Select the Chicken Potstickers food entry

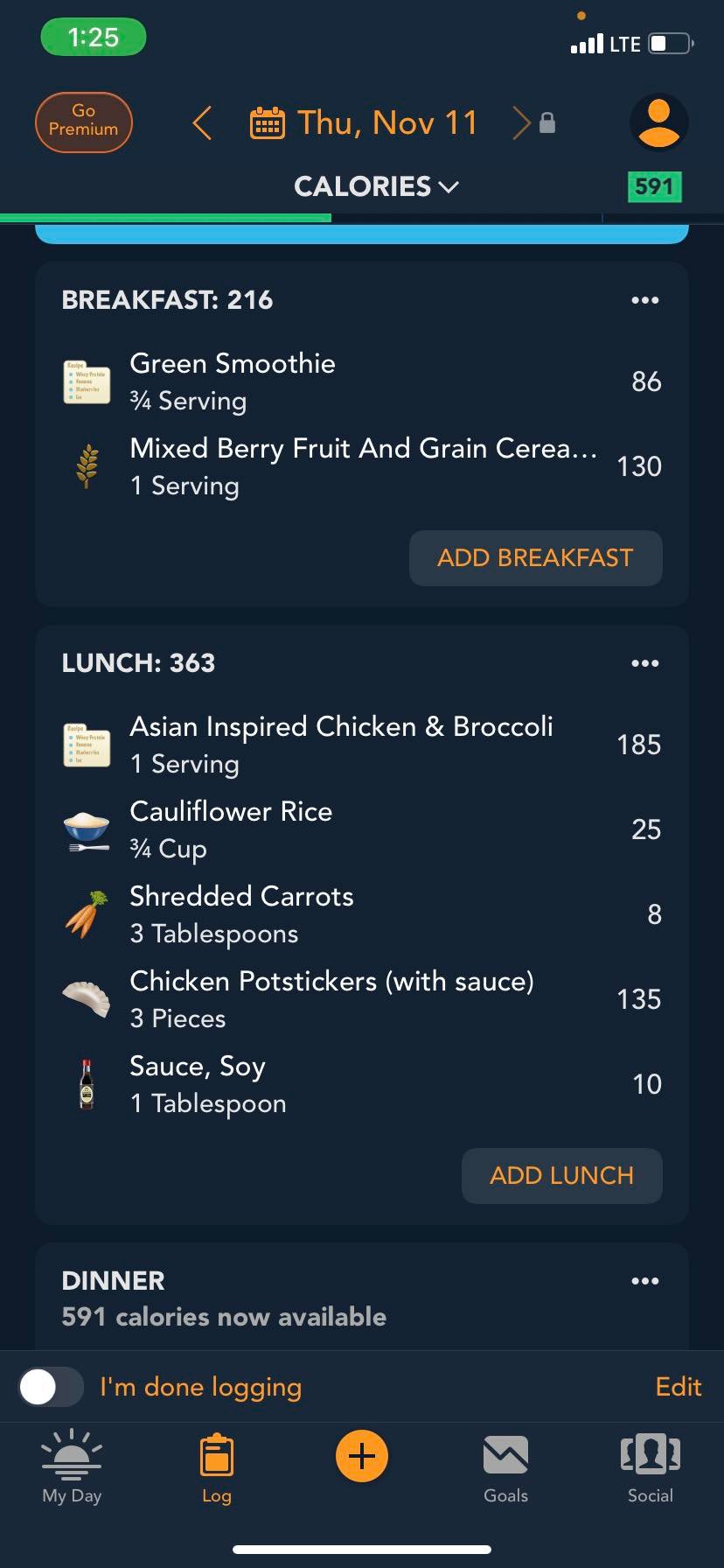331,997
